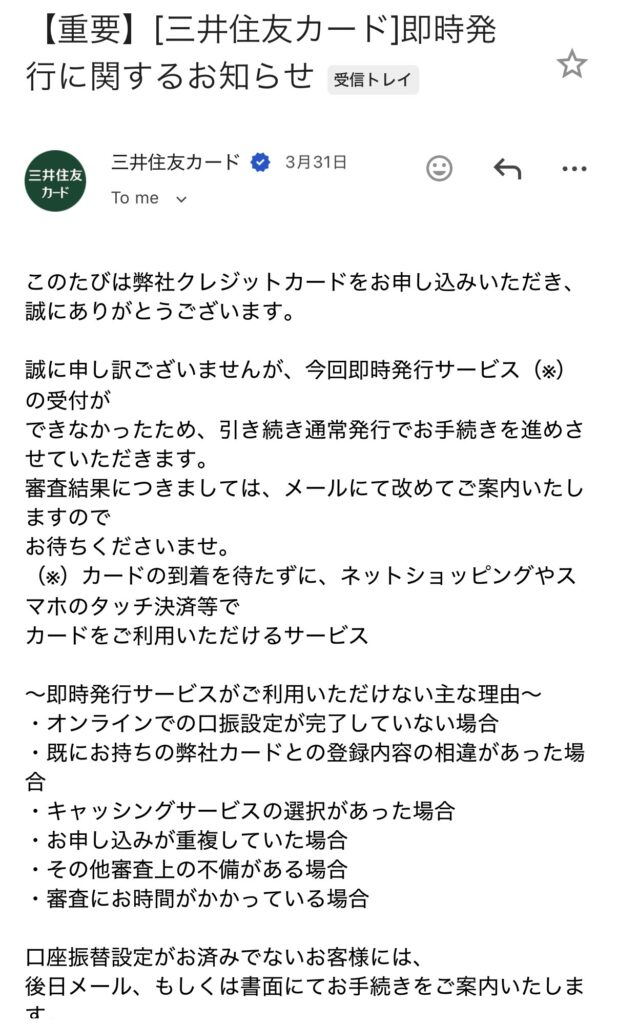Add an emoji reaction
618x1024 pixels.
(x=439, y=168)
